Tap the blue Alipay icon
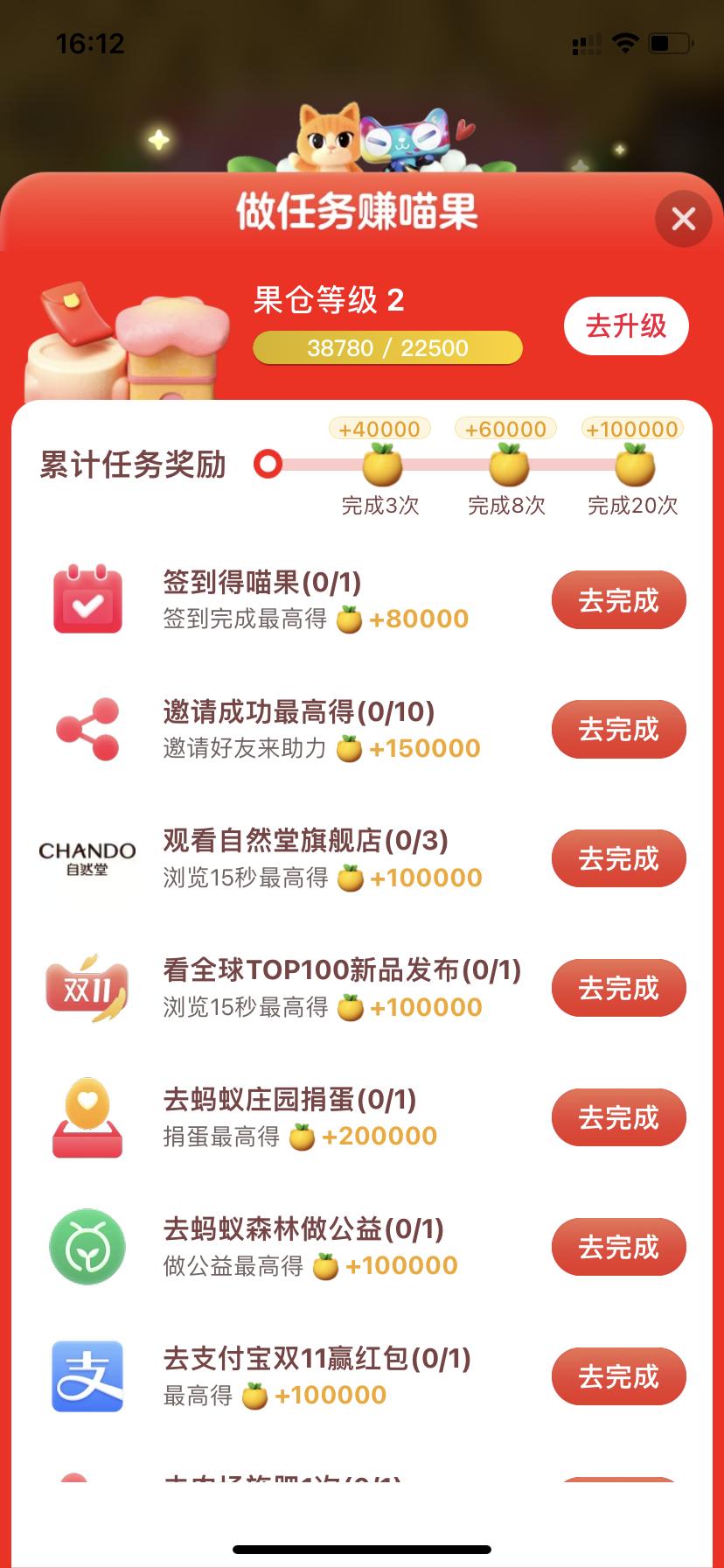The height and width of the screenshot is (1568, 724). (87, 1375)
